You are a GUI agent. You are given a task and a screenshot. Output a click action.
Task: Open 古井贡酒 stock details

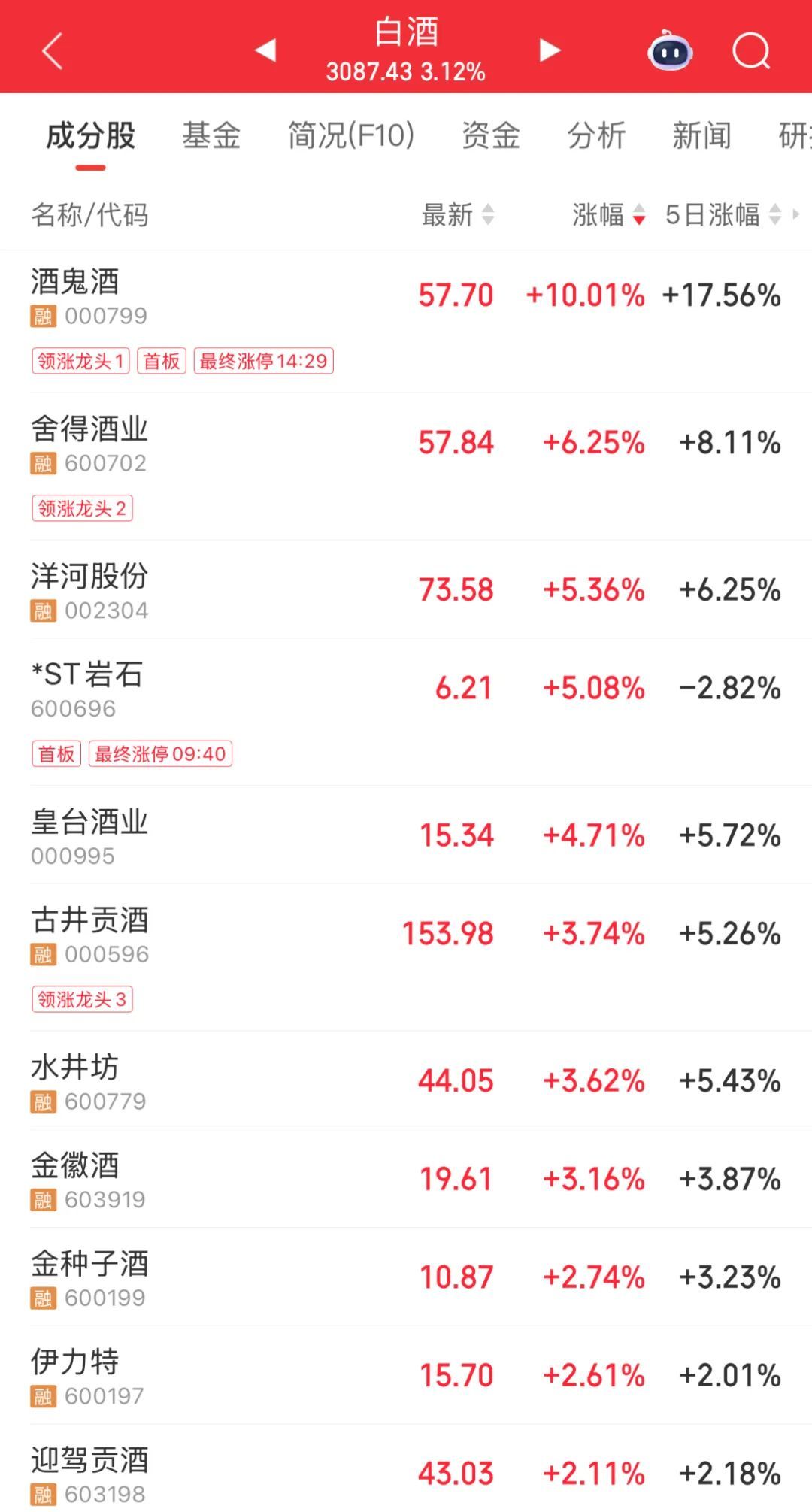[x=406, y=957]
